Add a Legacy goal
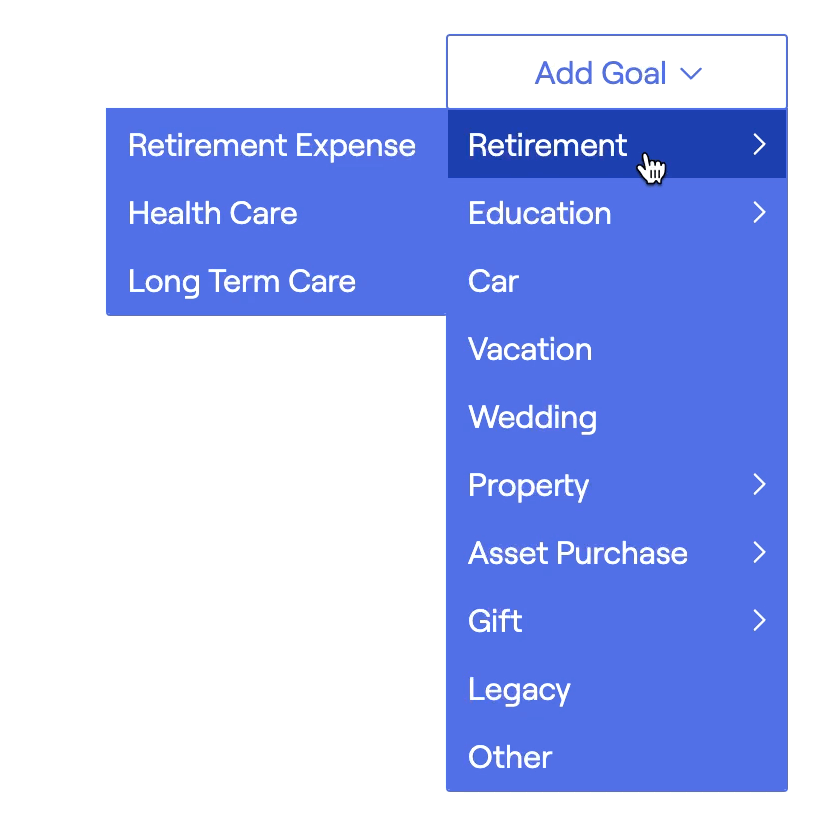Viewport: 832px width, 826px height. click(519, 690)
